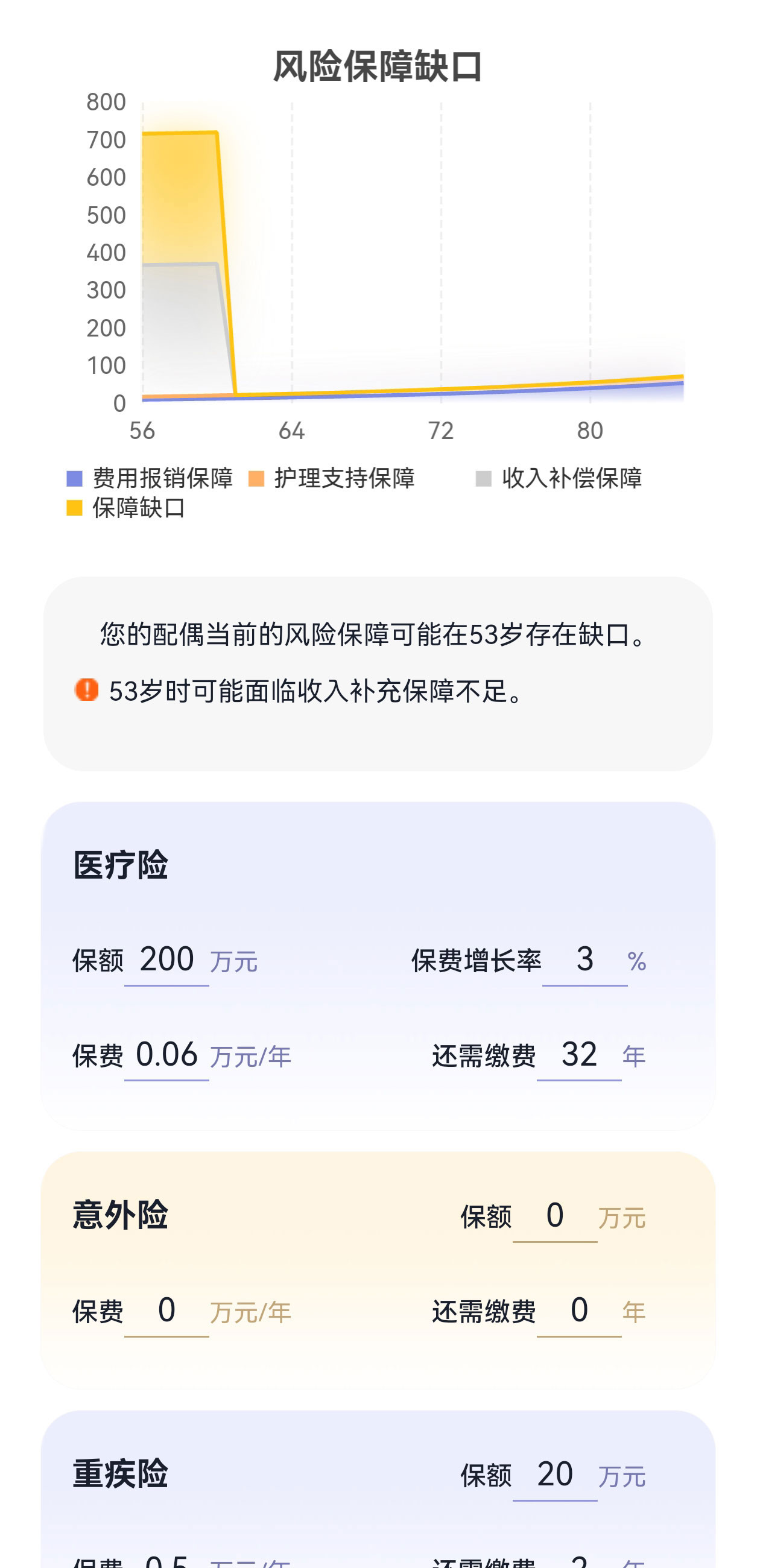Edit 医疗险 保费 field showing 0.06
Viewport: 760px width, 1568px height.
[167, 1055]
